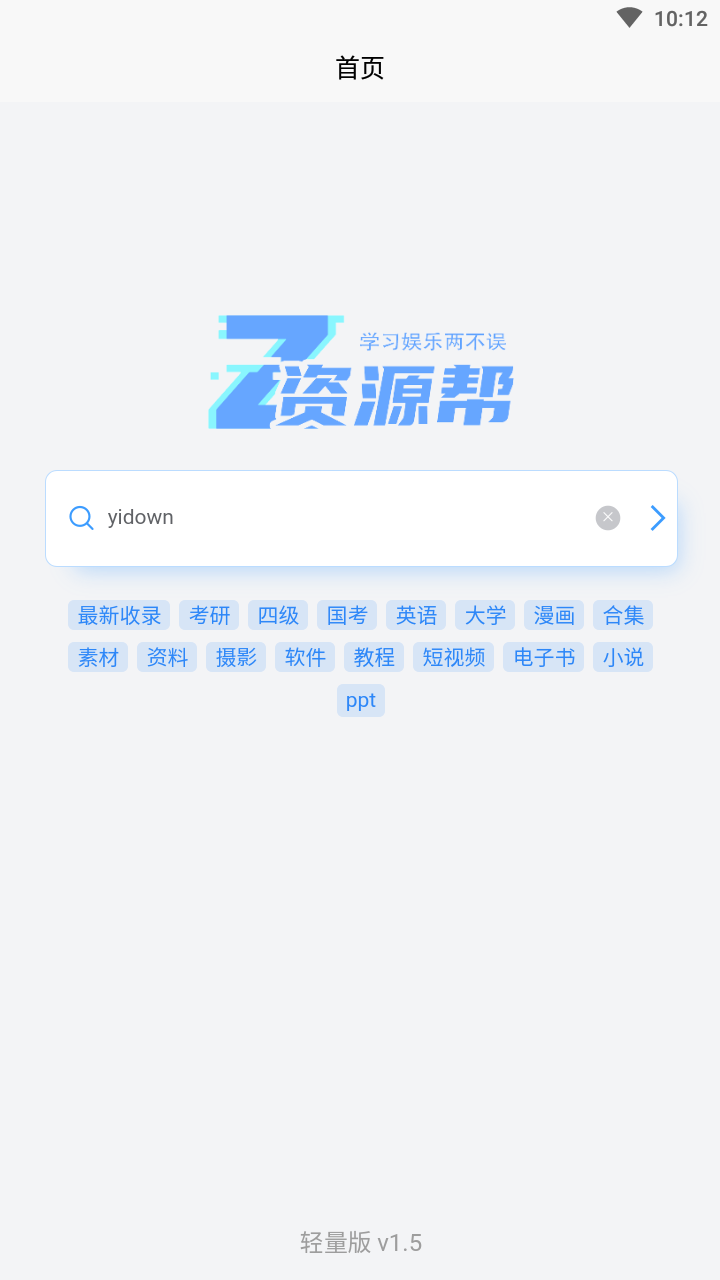Select the 素材 tag
Image resolution: width=720 pixels, height=1280 pixels.
coord(98,657)
